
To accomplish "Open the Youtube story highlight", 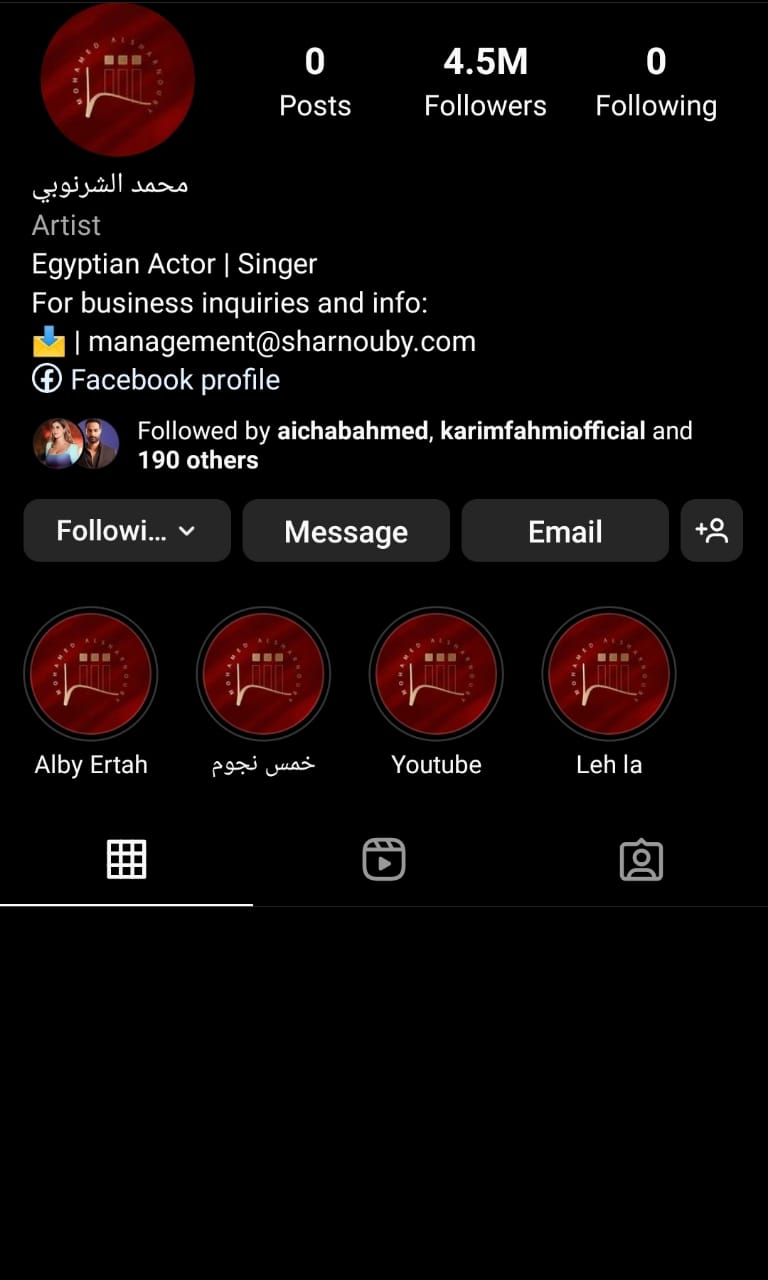I will click(436, 674).
